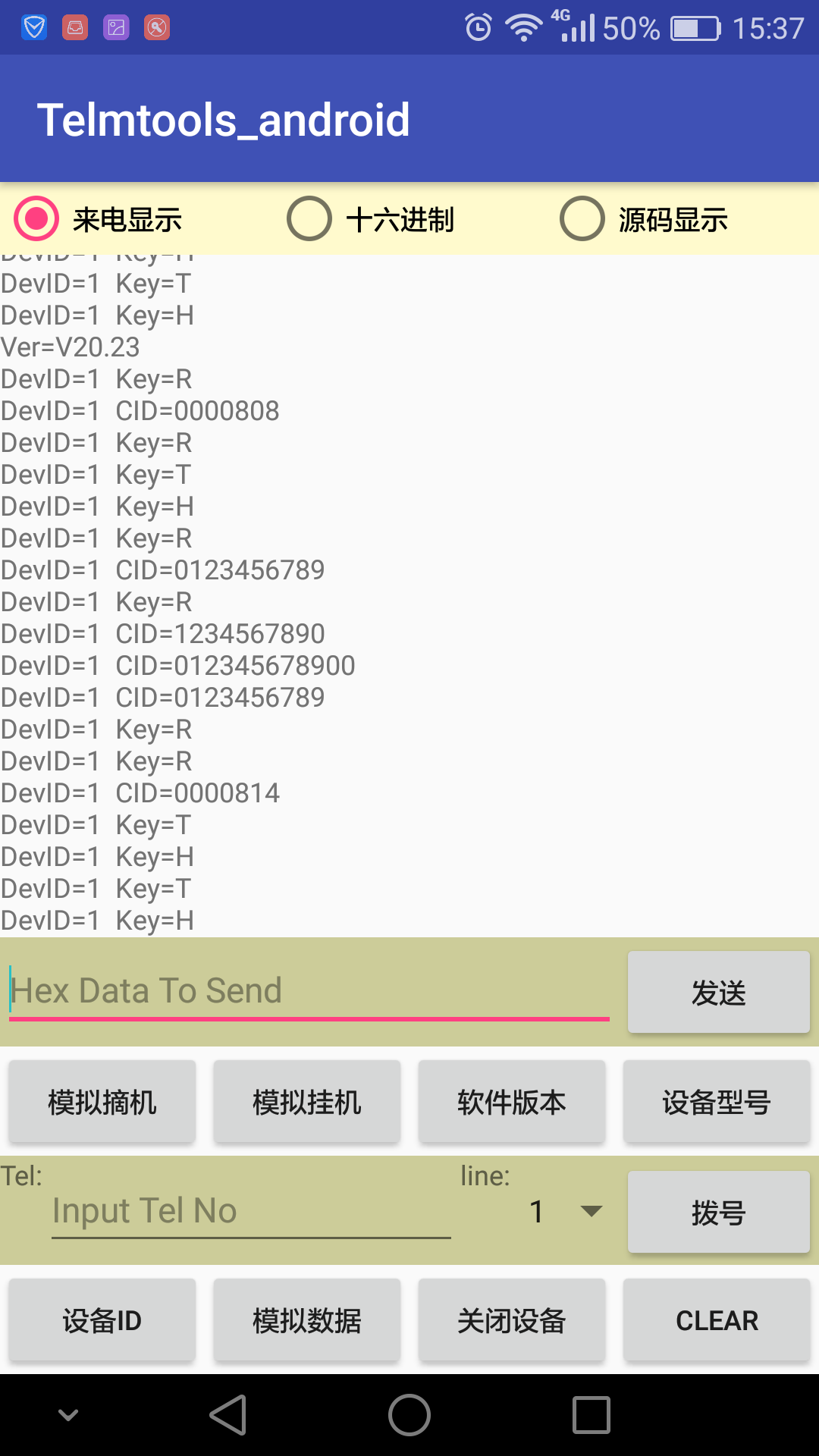
Task: Choose the 源码显示 radio option
Action: coord(644,219)
